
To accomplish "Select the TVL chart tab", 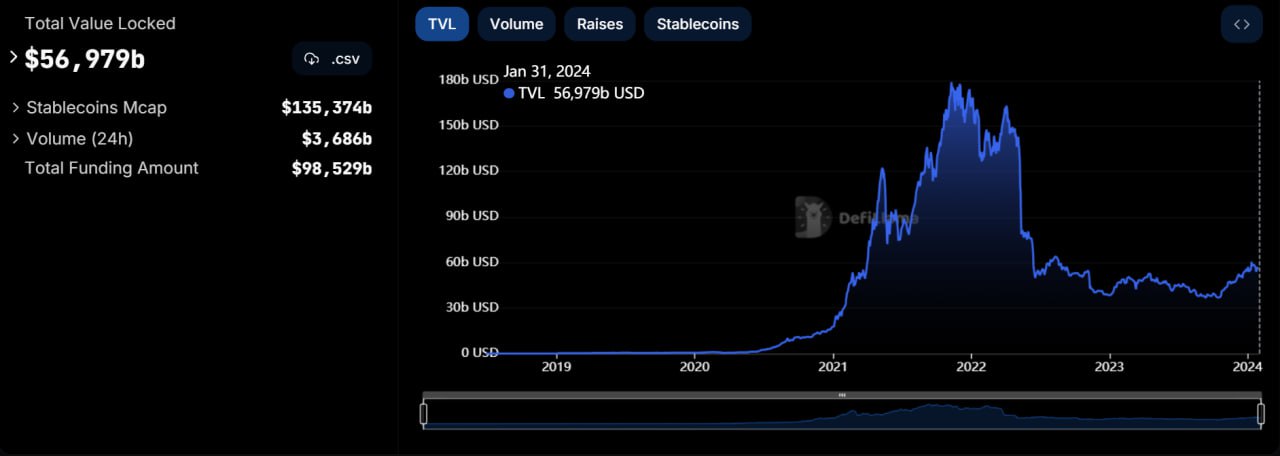I will (x=441, y=24).
